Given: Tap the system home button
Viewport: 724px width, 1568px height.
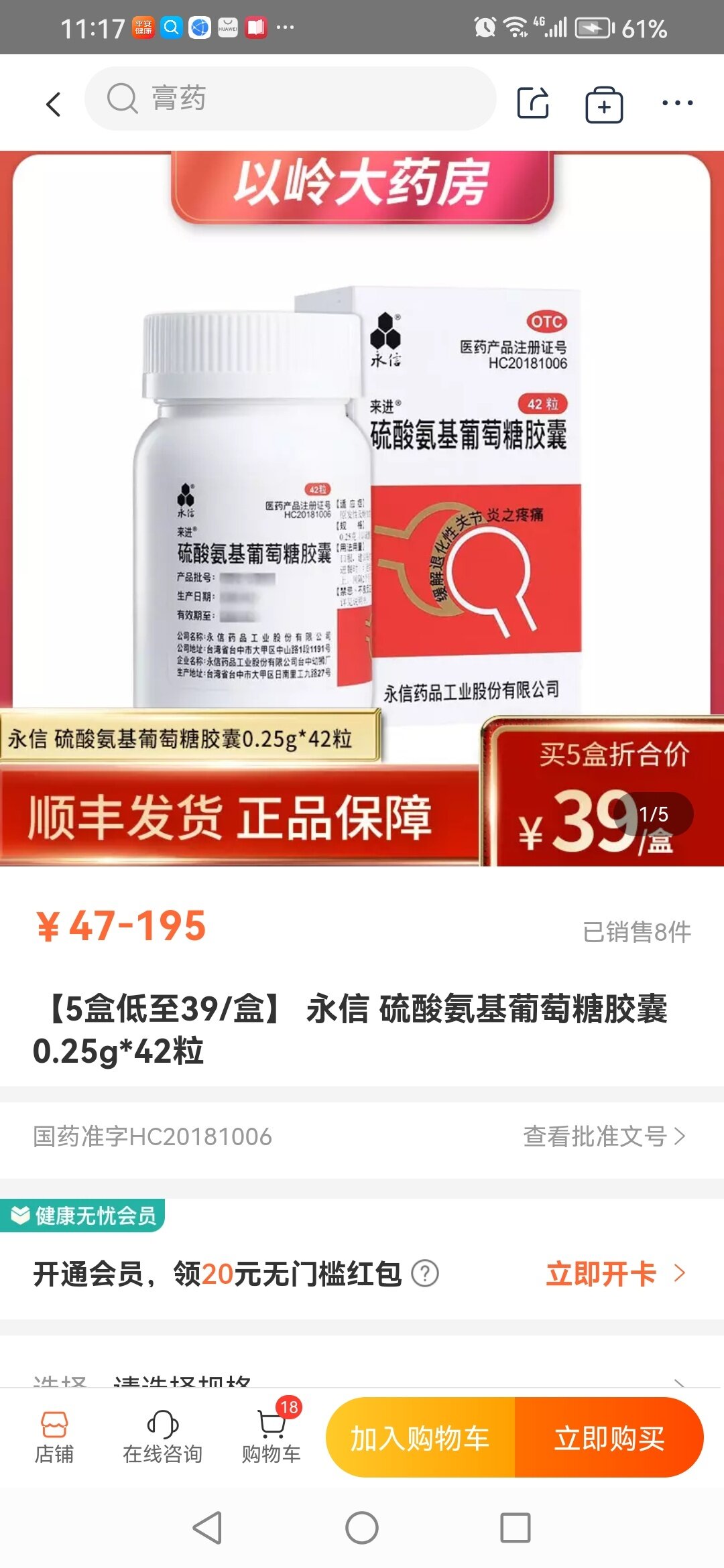Looking at the screenshot, I should tap(362, 1528).
